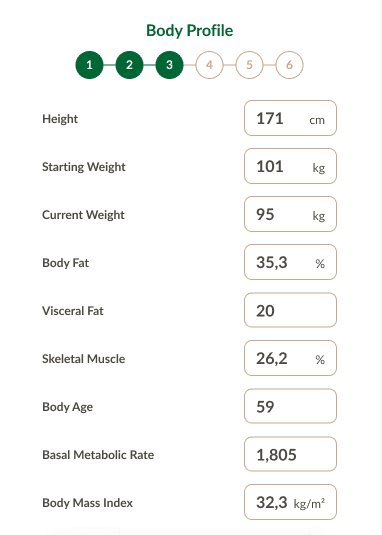Image resolution: width=382 pixels, height=535 pixels.
Task: Edit the Height field
Action: point(290,118)
